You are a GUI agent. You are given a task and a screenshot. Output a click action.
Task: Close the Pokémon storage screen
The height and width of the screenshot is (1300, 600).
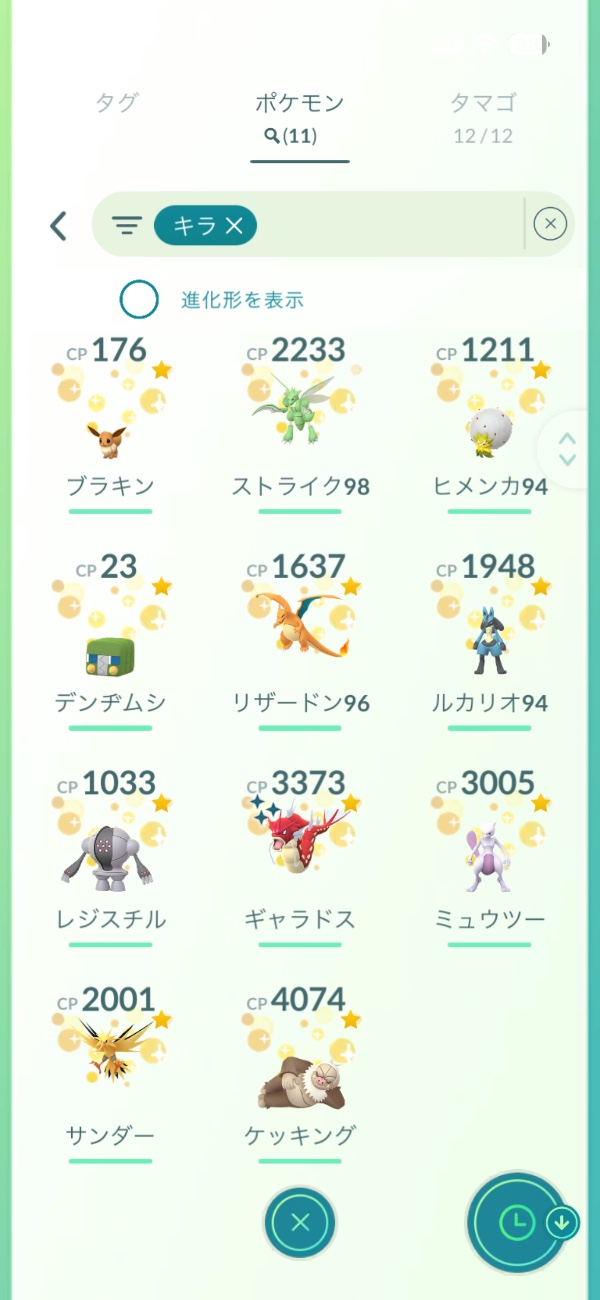300,1221
